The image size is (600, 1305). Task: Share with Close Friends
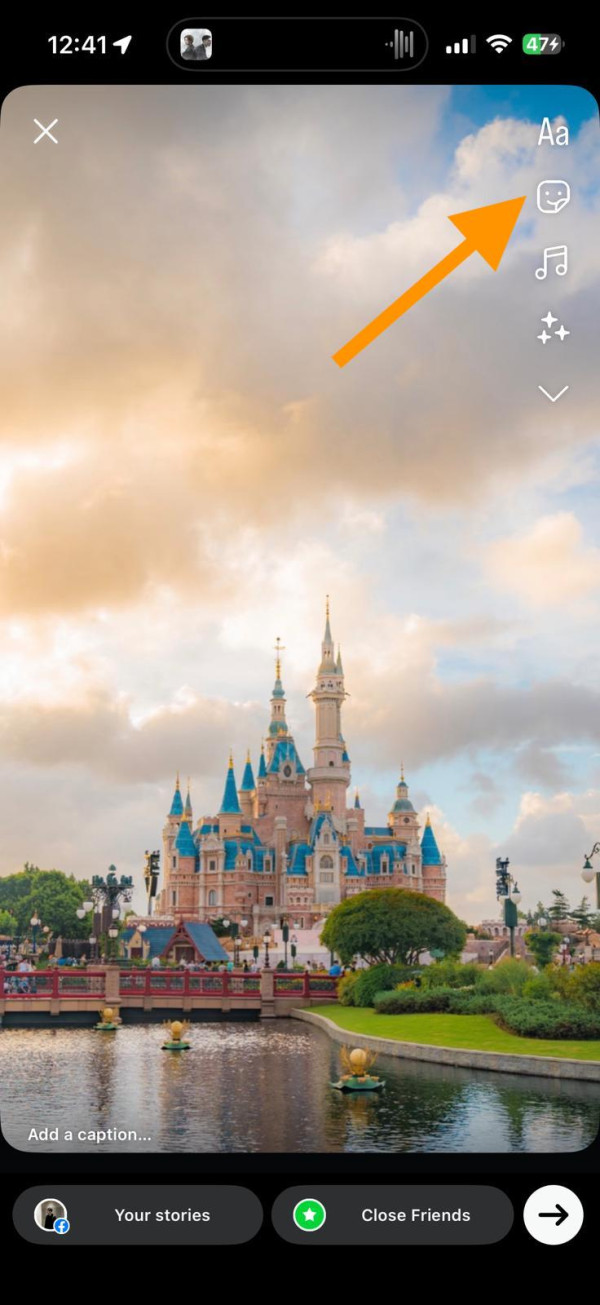392,1215
